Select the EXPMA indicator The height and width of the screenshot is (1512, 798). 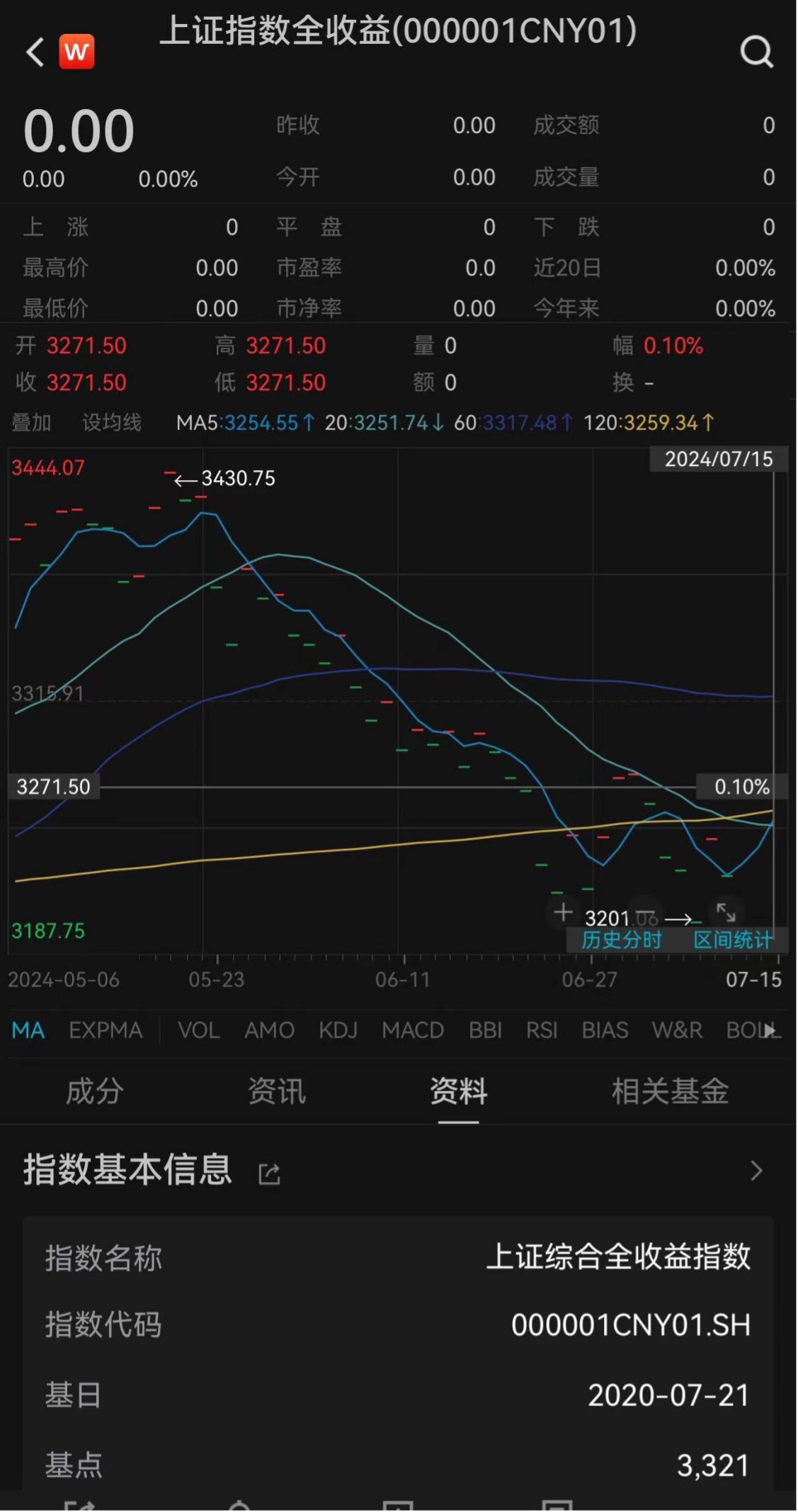click(x=106, y=1030)
